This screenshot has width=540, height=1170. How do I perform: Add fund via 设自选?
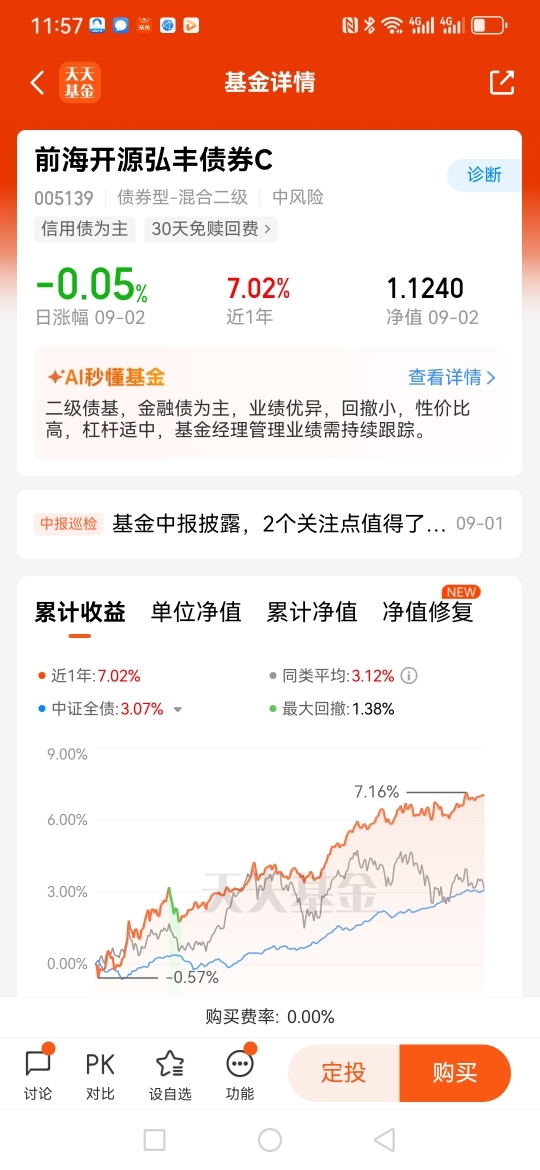[170, 1074]
